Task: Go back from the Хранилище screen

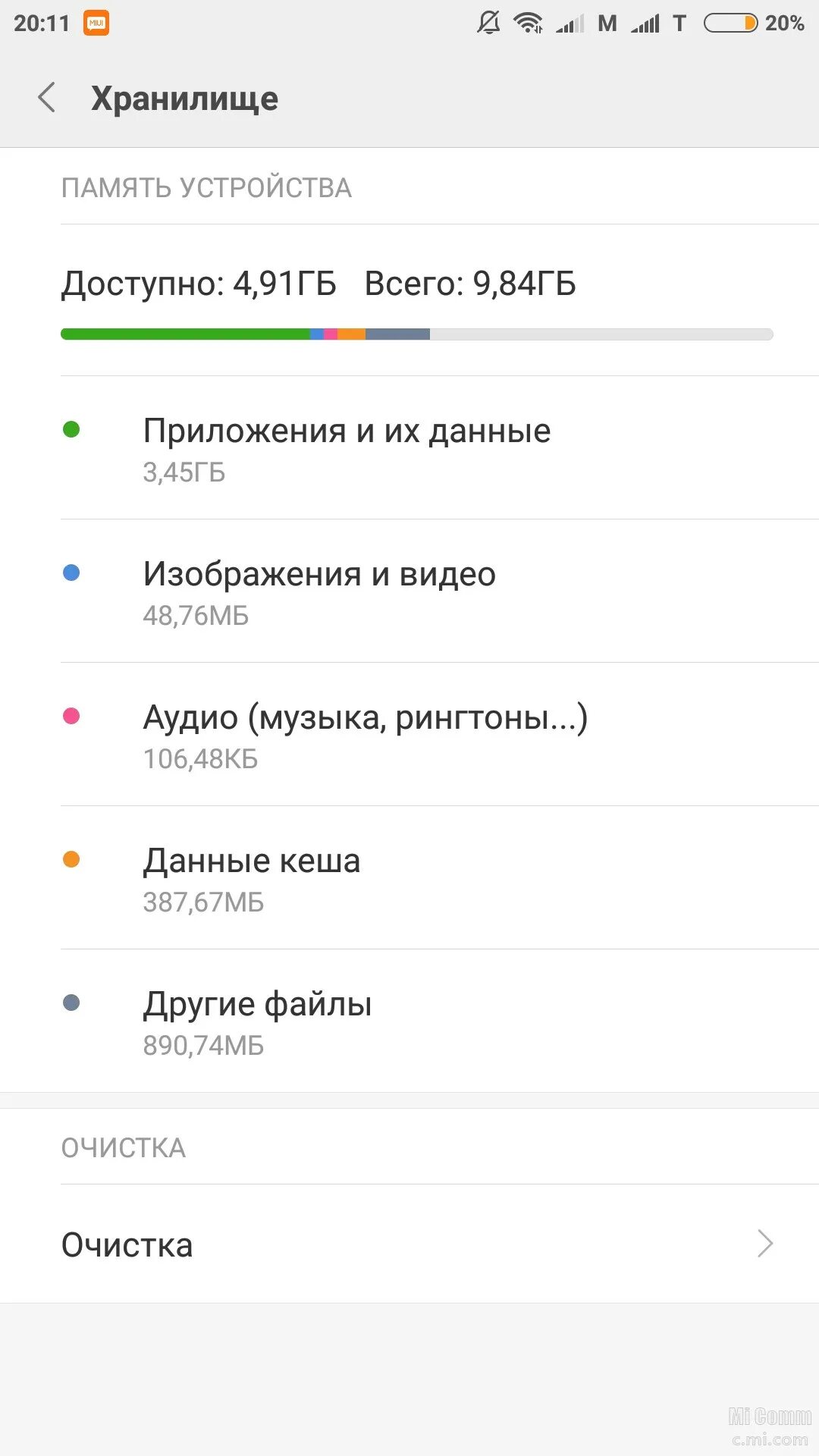Action: tap(47, 98)
